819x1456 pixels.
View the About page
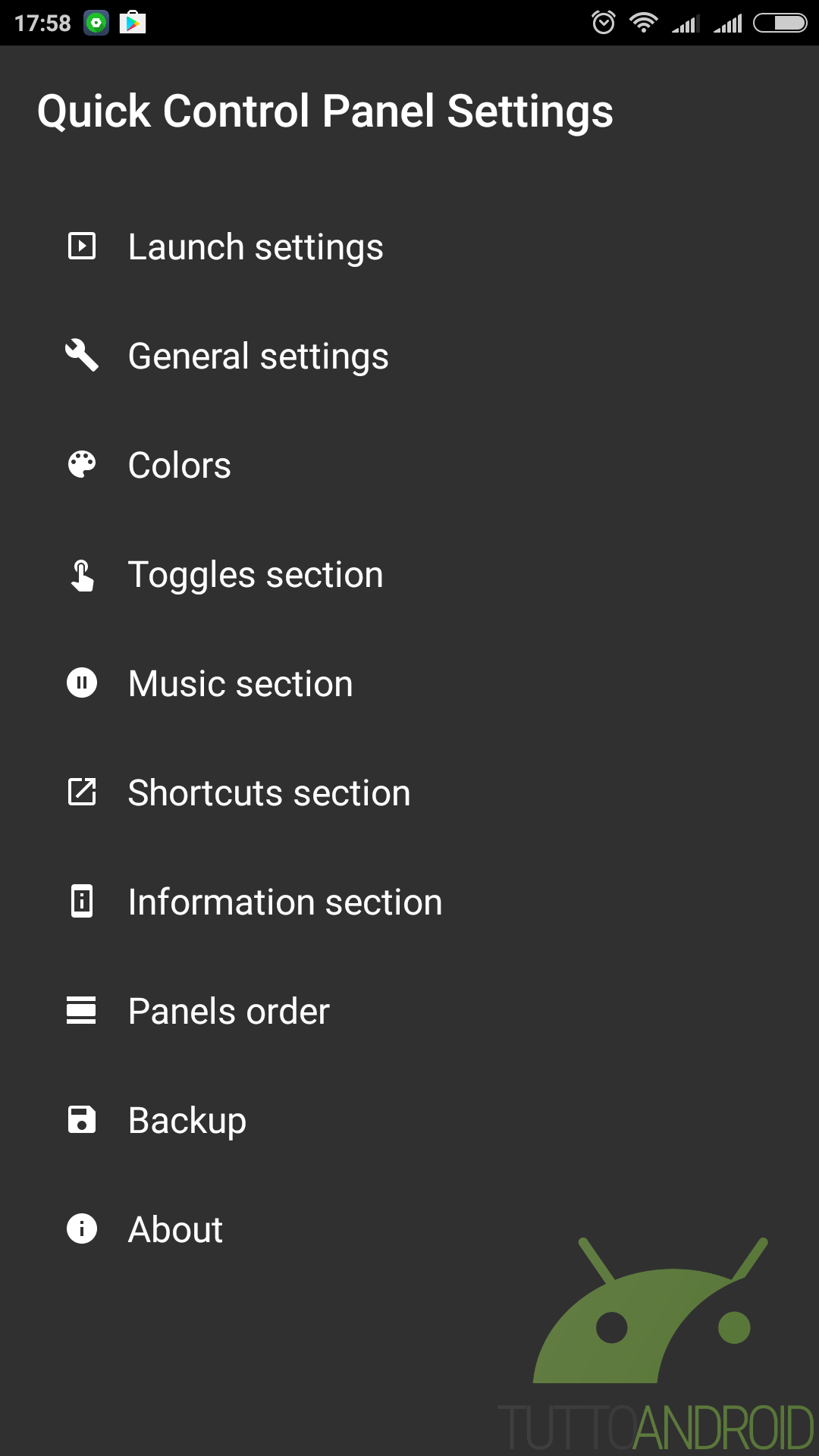click(x=409, y=1230)
